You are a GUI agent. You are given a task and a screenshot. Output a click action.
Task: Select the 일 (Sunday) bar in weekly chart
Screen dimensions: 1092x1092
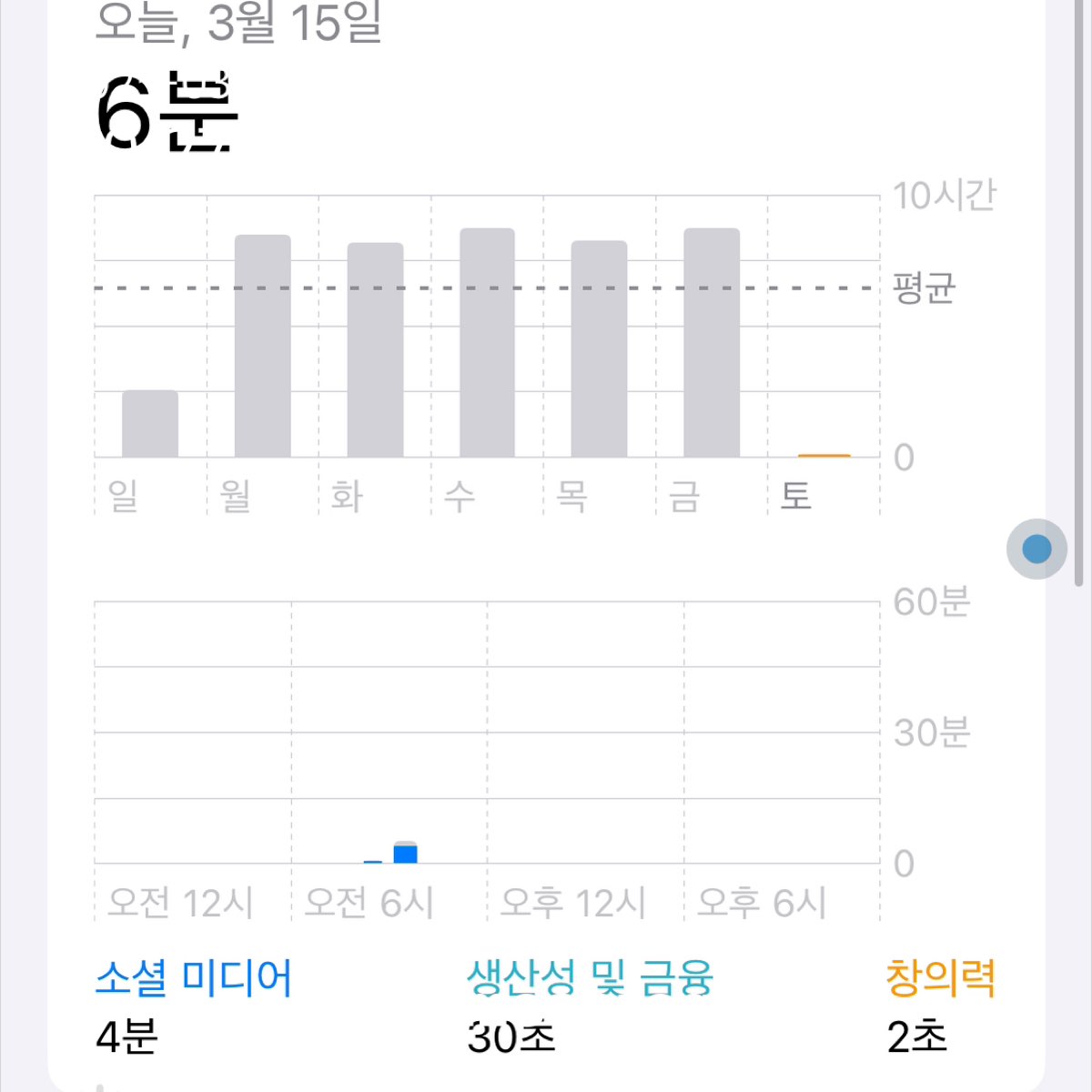tap(150, 424)
